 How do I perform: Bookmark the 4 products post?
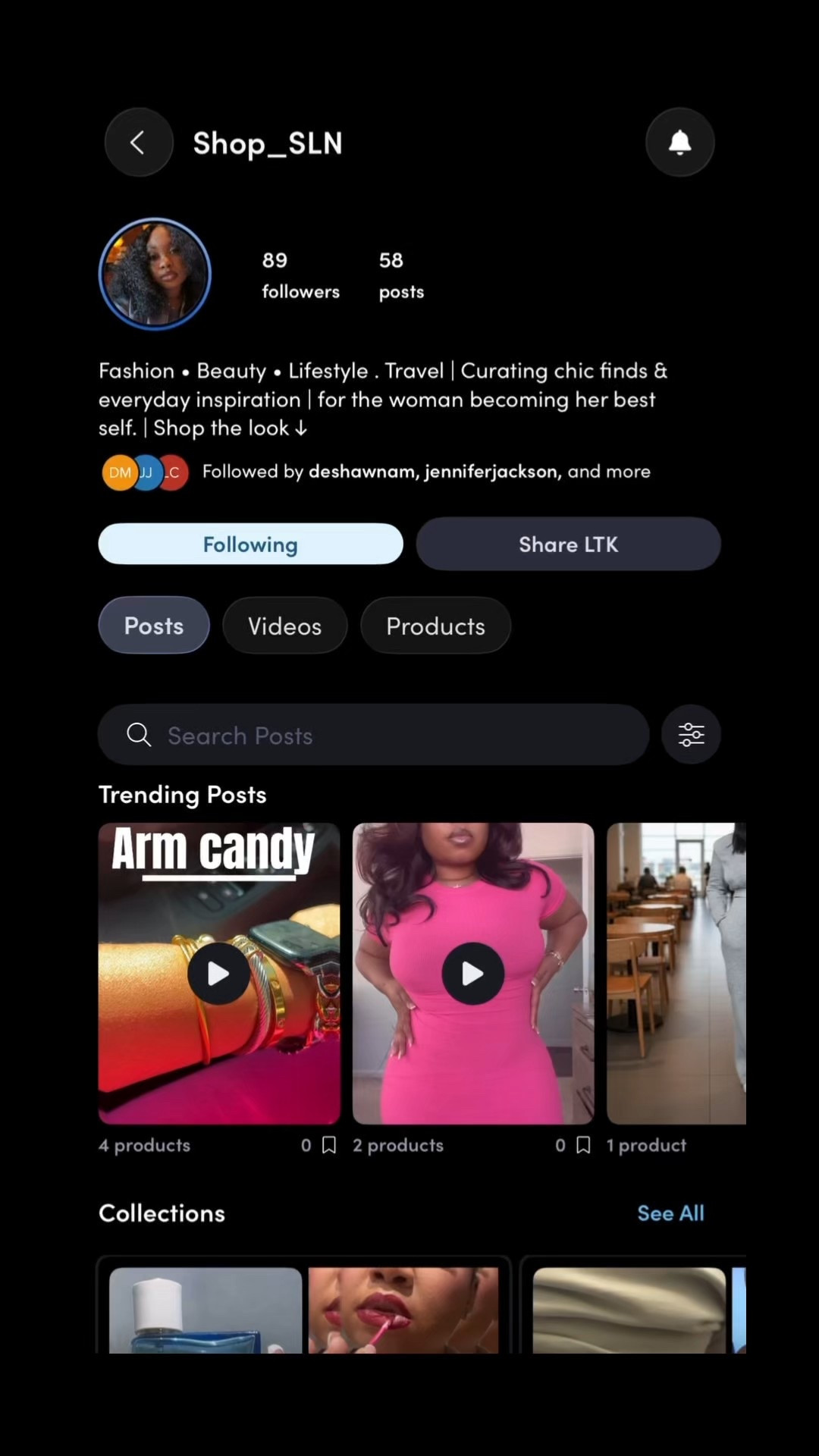coord(329,1145)
